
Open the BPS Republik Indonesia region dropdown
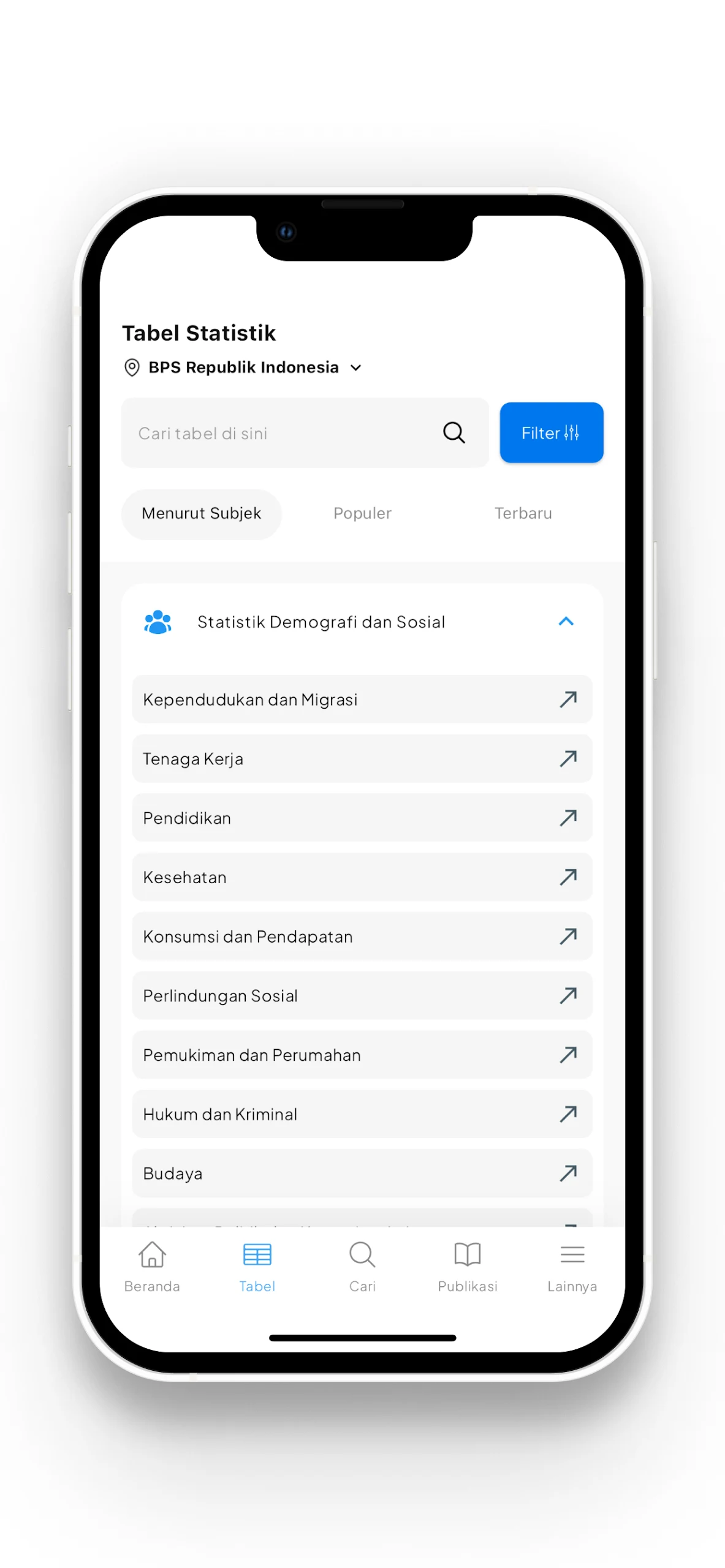click(243, 367)
